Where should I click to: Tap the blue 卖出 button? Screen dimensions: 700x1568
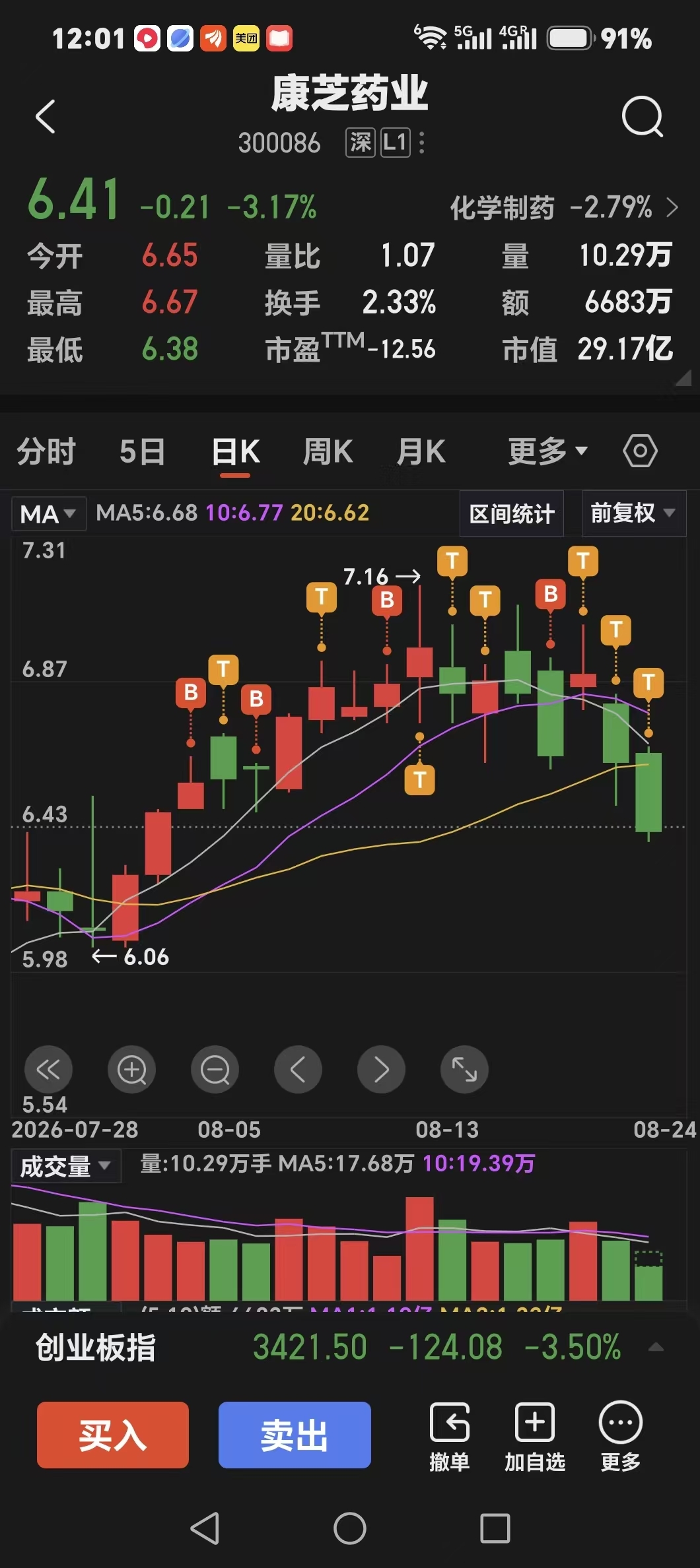295,1435
